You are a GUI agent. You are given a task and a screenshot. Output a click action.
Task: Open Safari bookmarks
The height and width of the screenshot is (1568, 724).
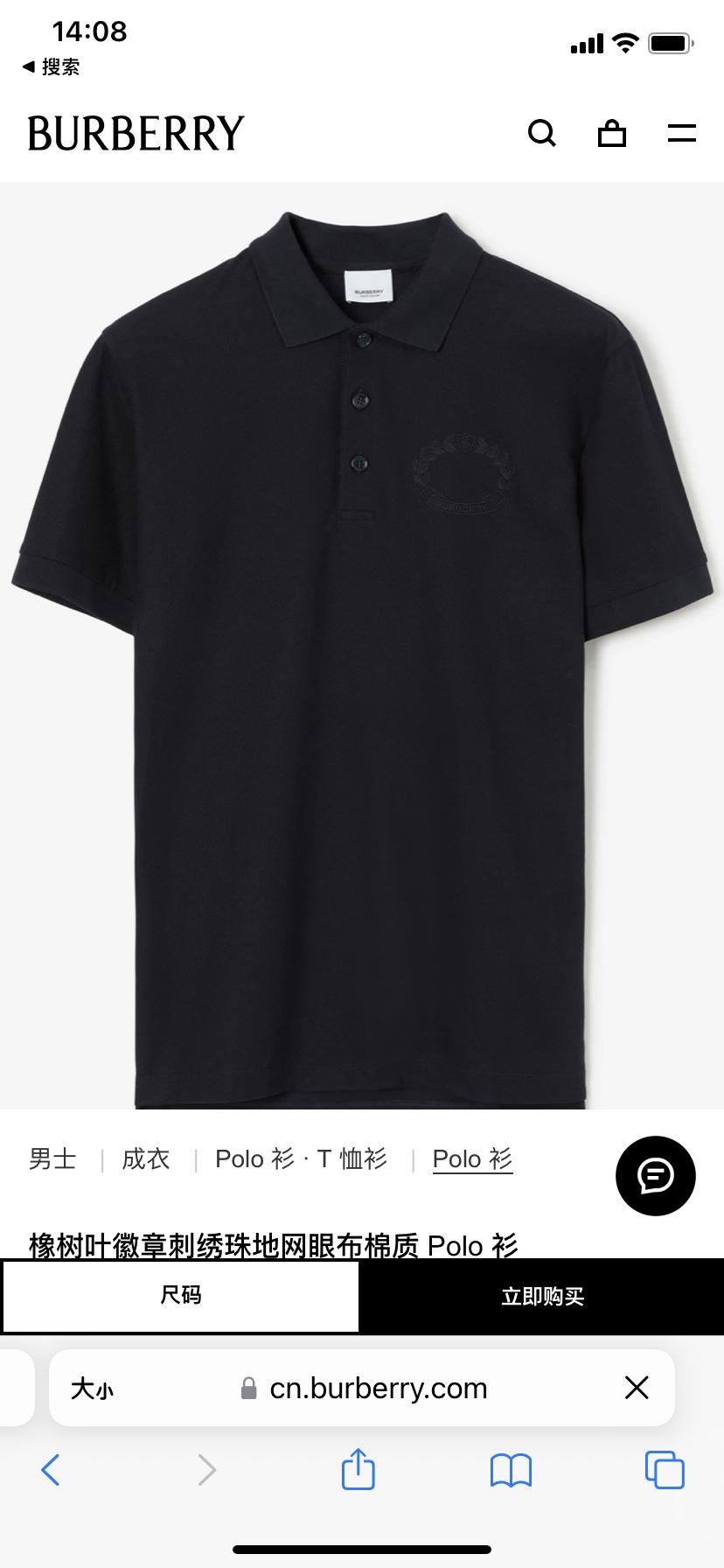coord(511,1470)
